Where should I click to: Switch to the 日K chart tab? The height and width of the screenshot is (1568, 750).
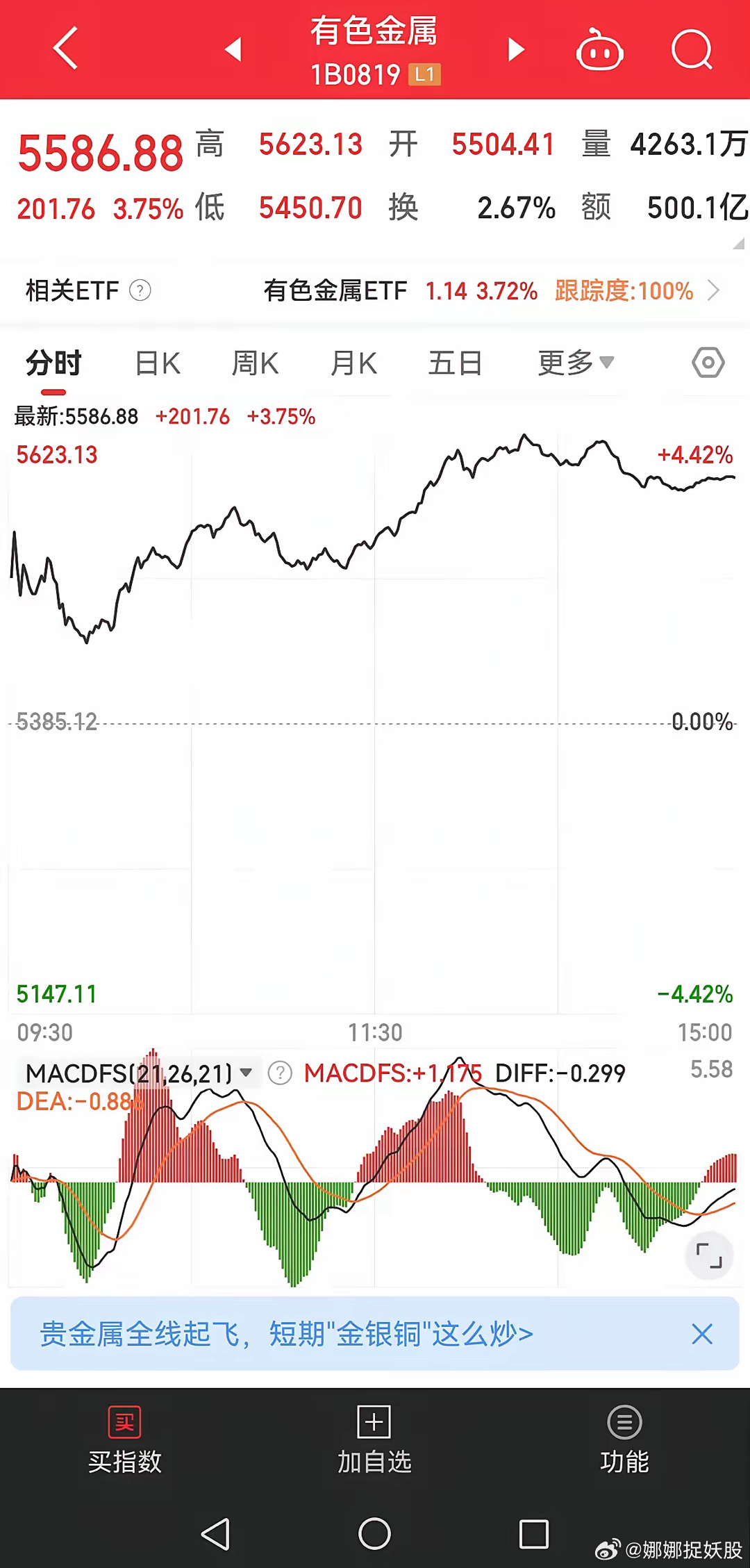click(x=158, y=363)
